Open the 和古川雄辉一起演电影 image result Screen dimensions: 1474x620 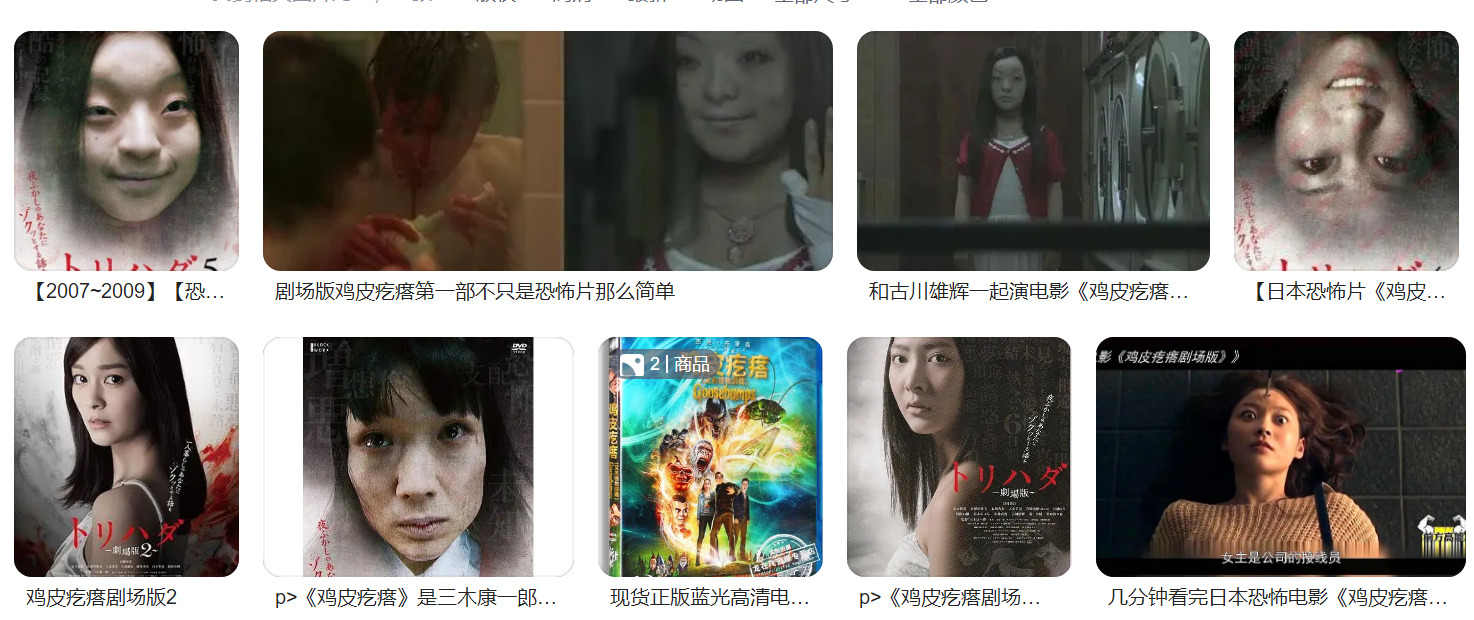[1033, 150]
